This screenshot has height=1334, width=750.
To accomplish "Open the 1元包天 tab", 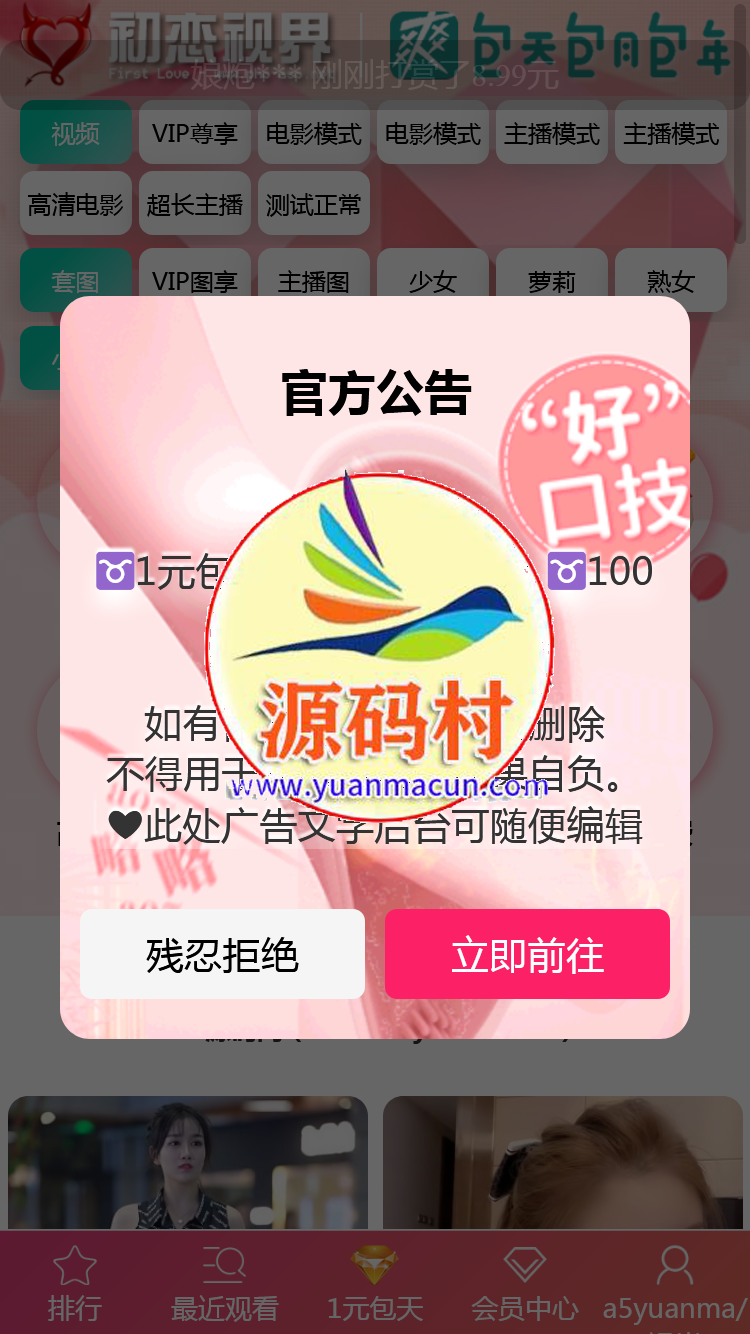I will pos(375,1284).
